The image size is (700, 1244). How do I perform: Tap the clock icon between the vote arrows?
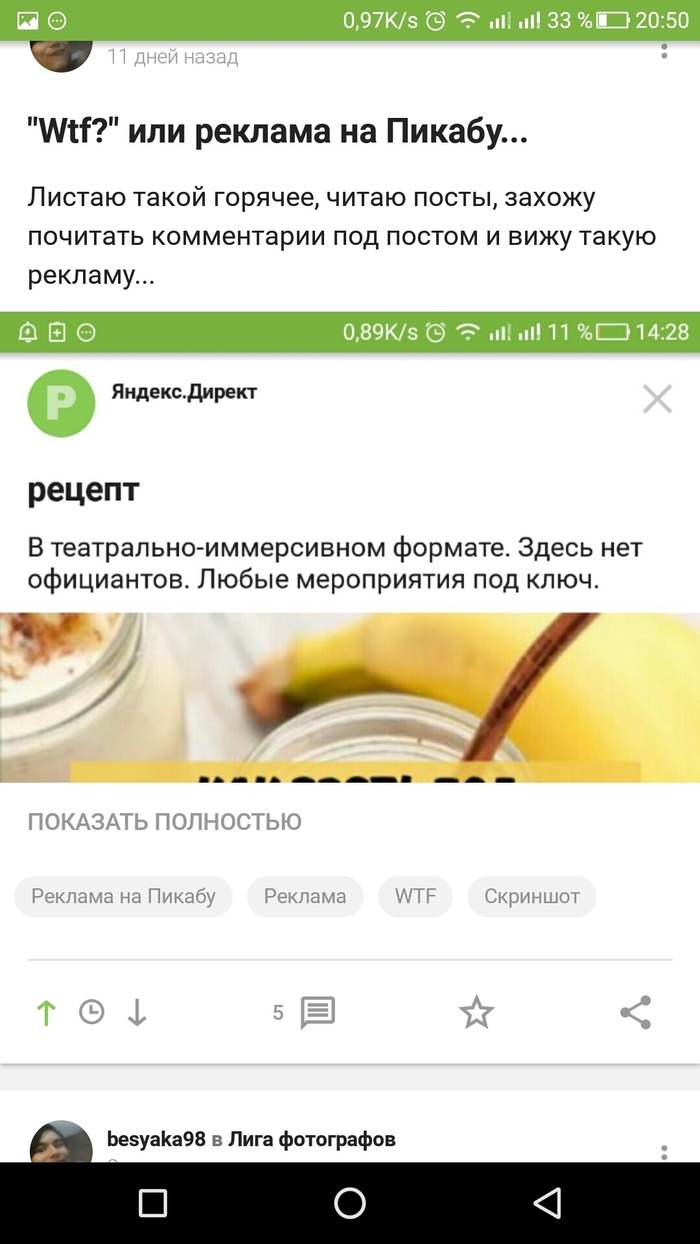point(91,1013)
